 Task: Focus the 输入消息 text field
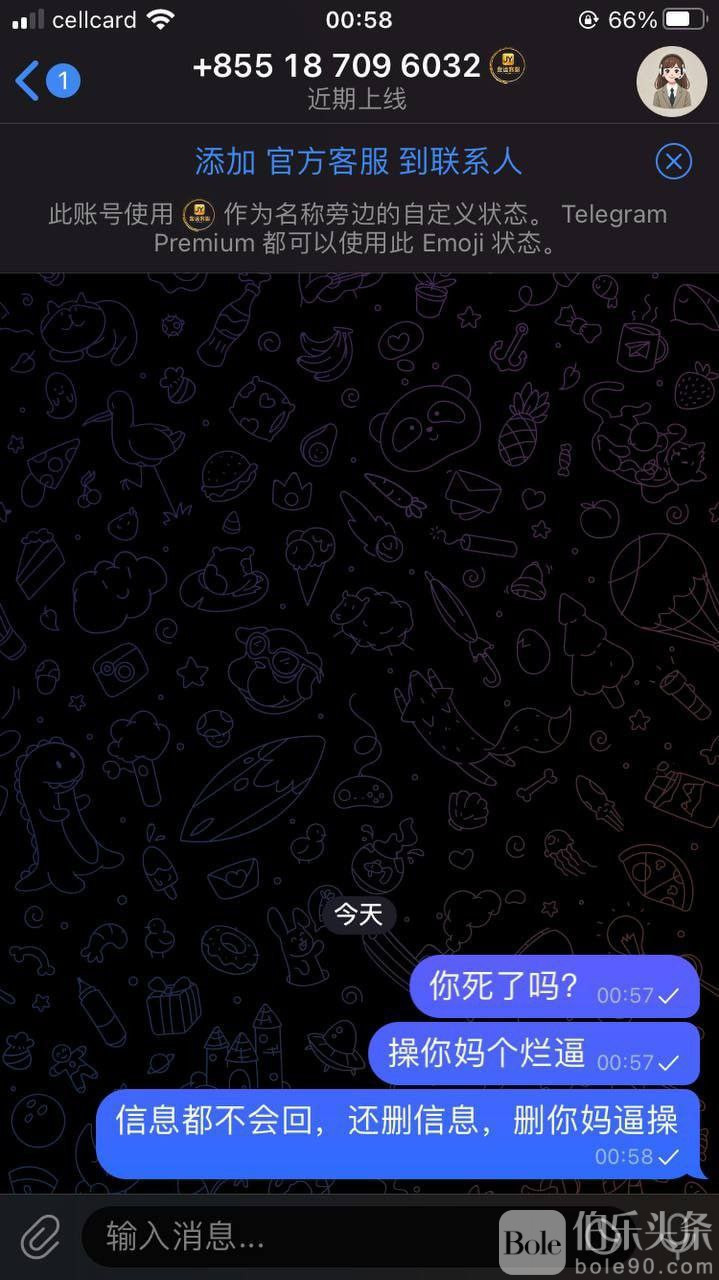290,1239
